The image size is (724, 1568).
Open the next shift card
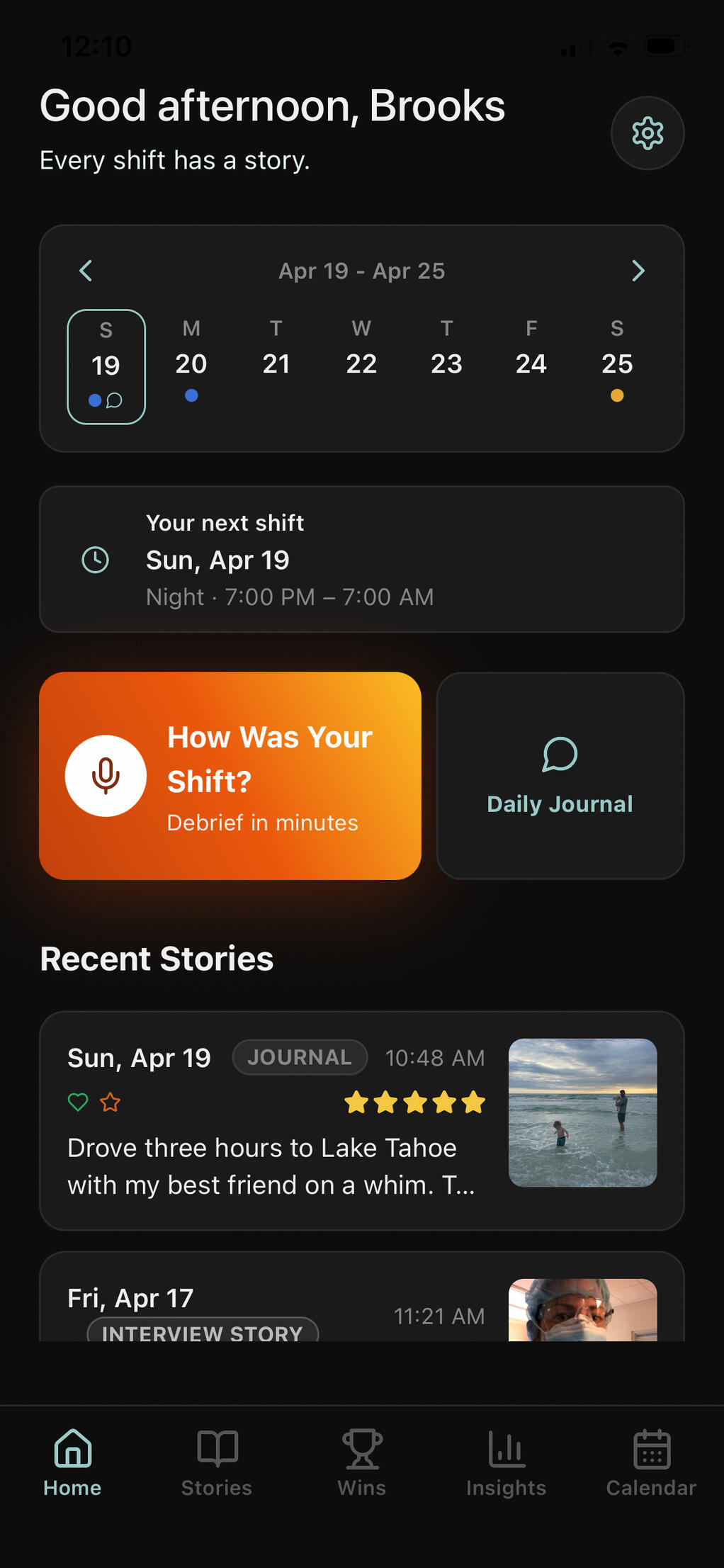(362, 559)
